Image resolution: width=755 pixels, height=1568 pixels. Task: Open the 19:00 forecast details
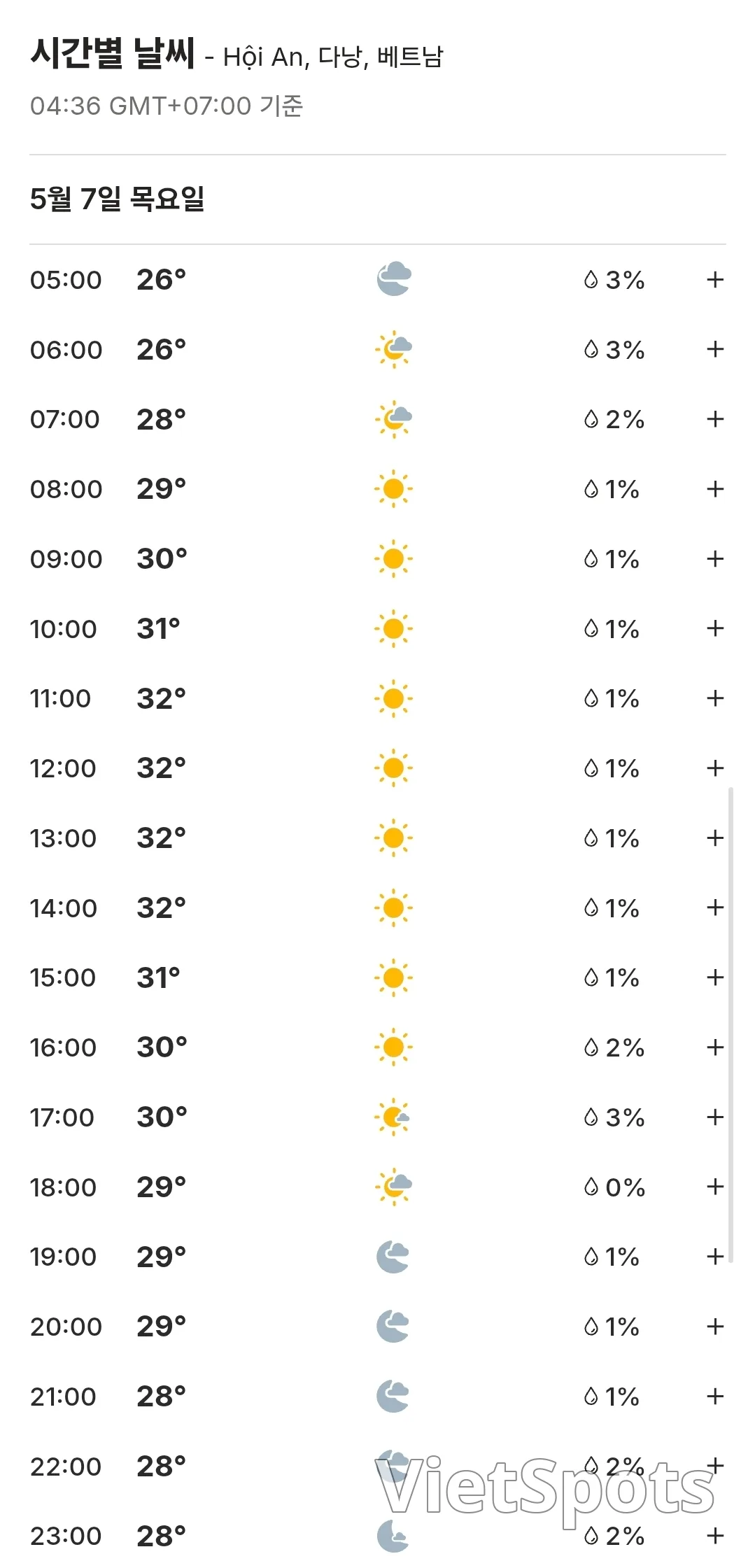(x=714, y=1257)
